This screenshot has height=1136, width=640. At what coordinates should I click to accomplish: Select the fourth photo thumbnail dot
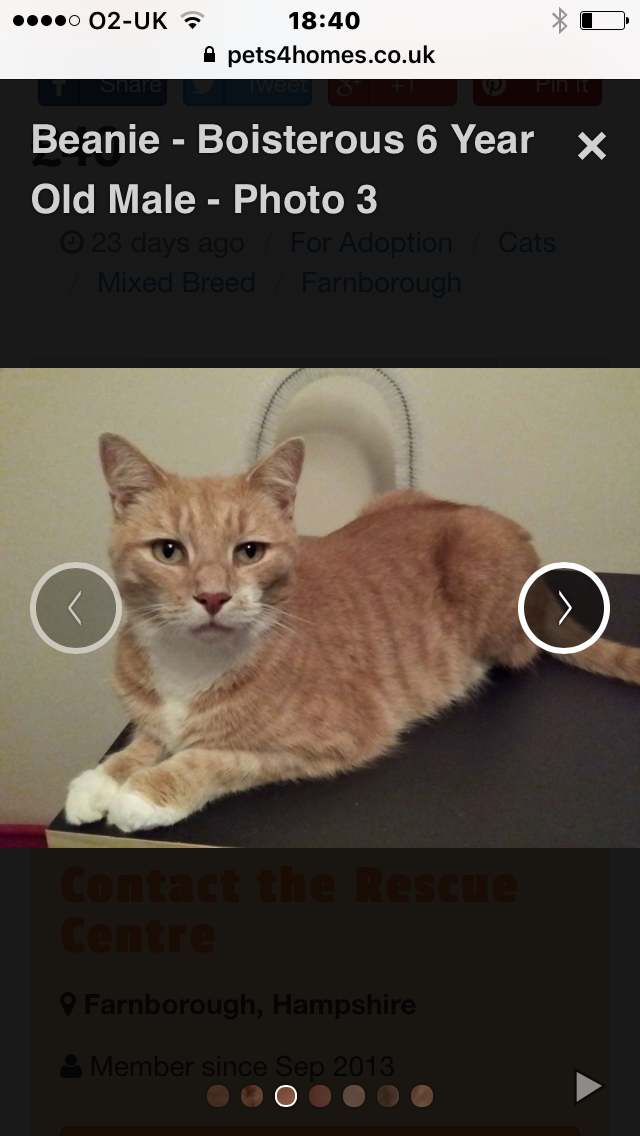tap(320, 1096)
